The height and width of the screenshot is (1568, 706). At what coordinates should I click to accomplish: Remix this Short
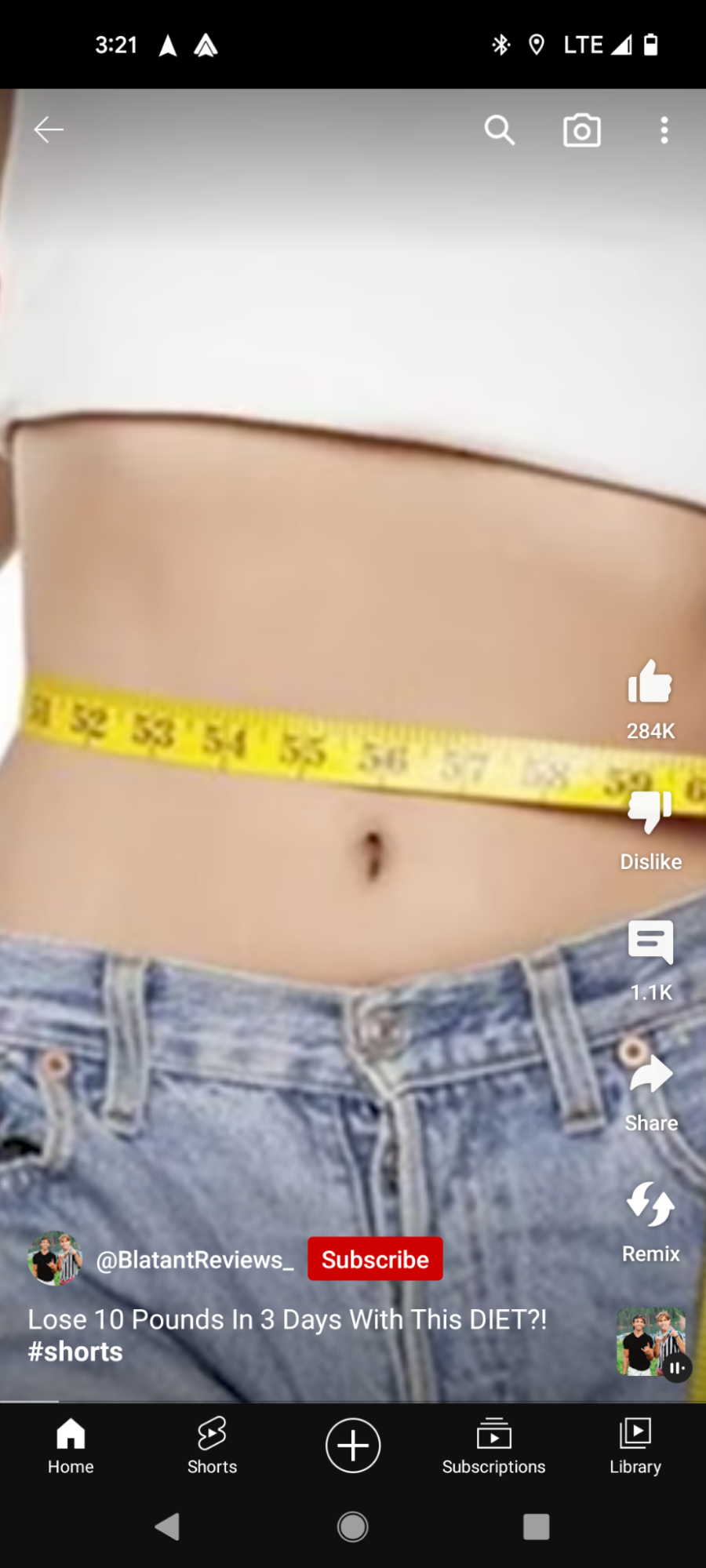pyautogui.click(x=650, y=1204)
